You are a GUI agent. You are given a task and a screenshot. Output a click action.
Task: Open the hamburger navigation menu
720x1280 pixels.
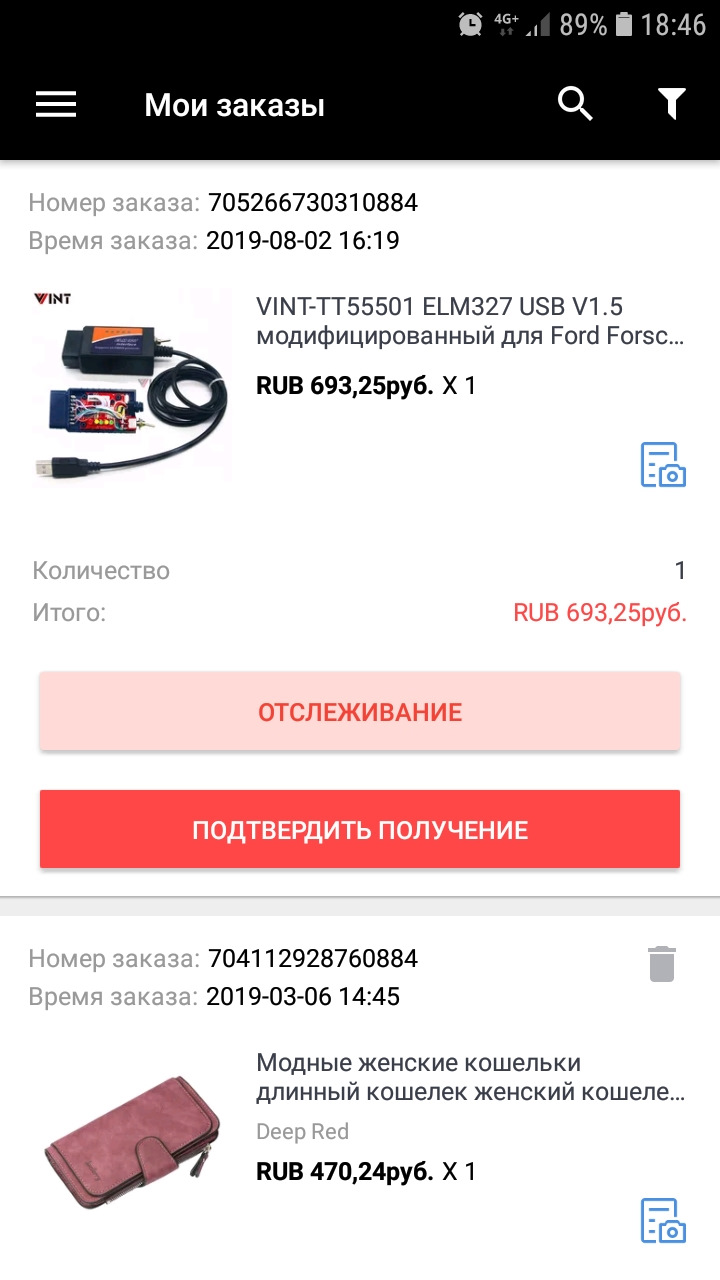tap(56, 104)
